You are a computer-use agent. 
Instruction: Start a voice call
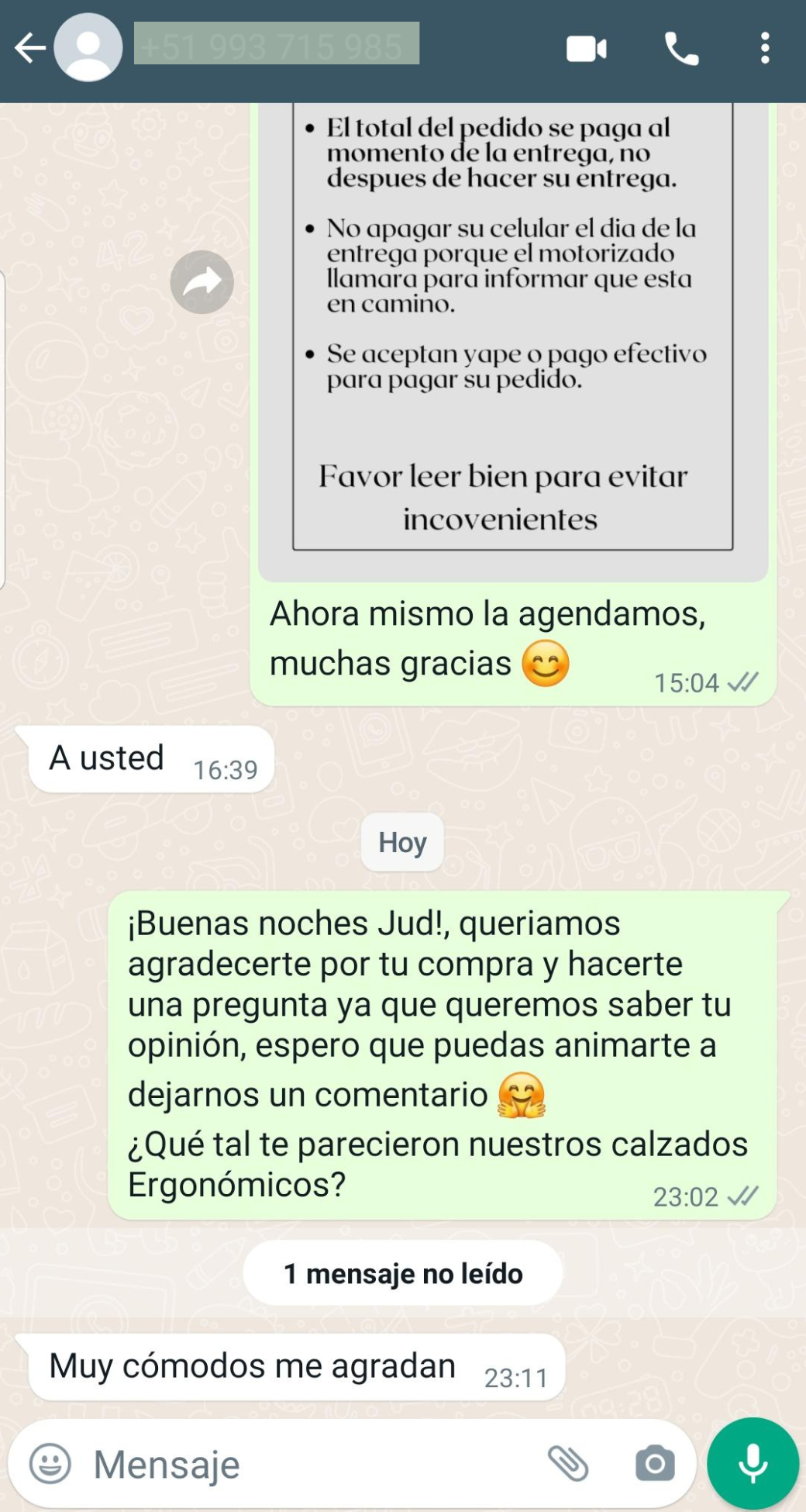click(x=681, y=49)
